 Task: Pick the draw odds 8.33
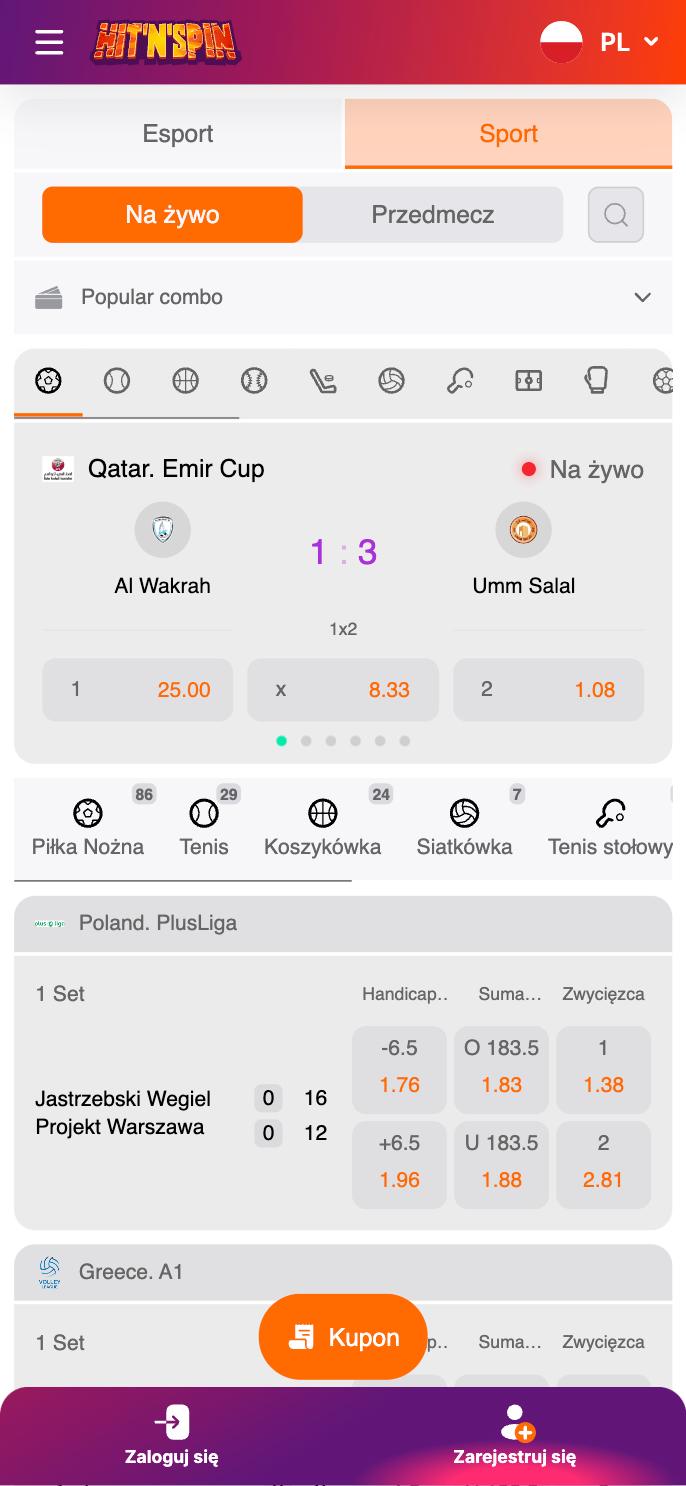coord(343,689)
